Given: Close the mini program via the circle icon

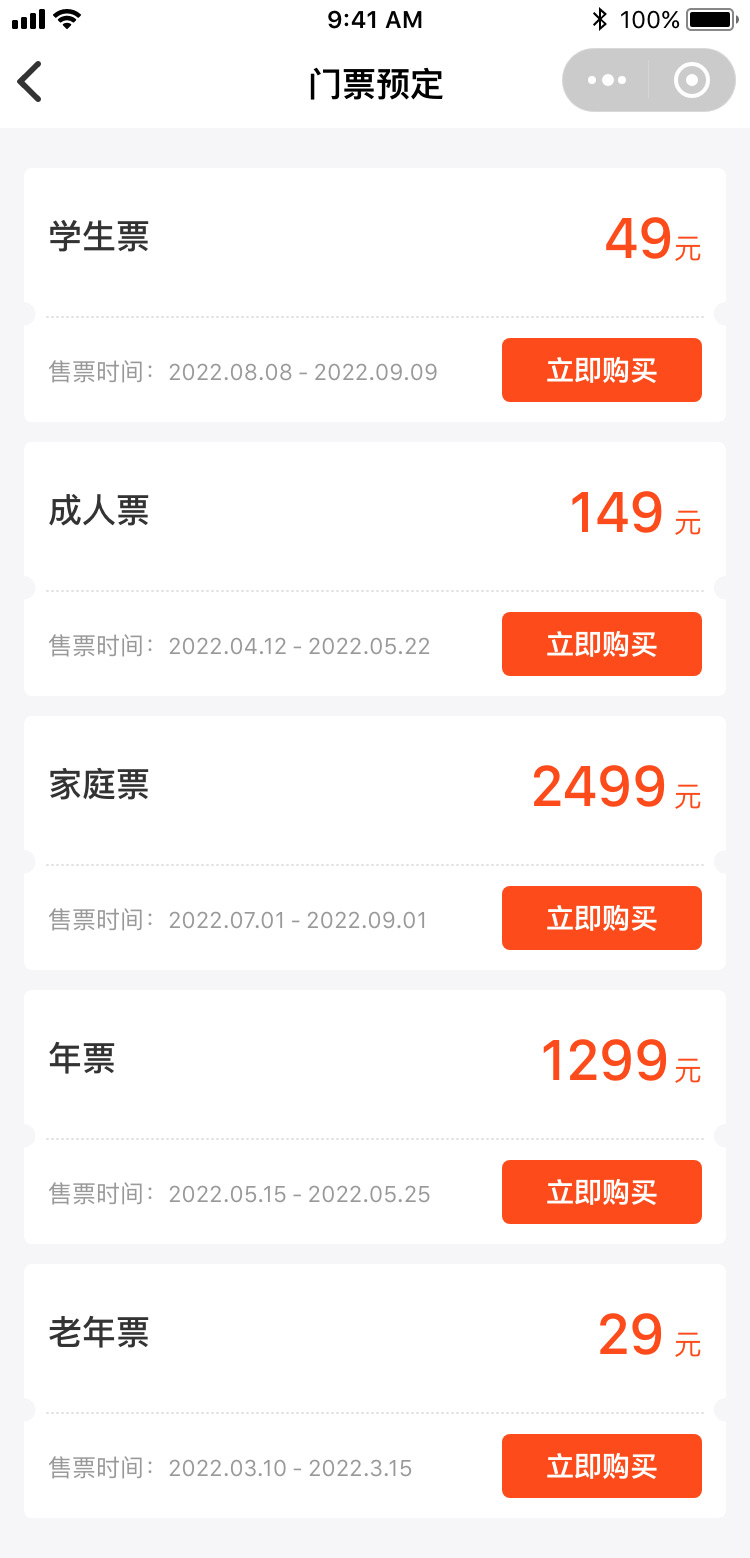Looking at the screenshot, I should pos(692,80).
